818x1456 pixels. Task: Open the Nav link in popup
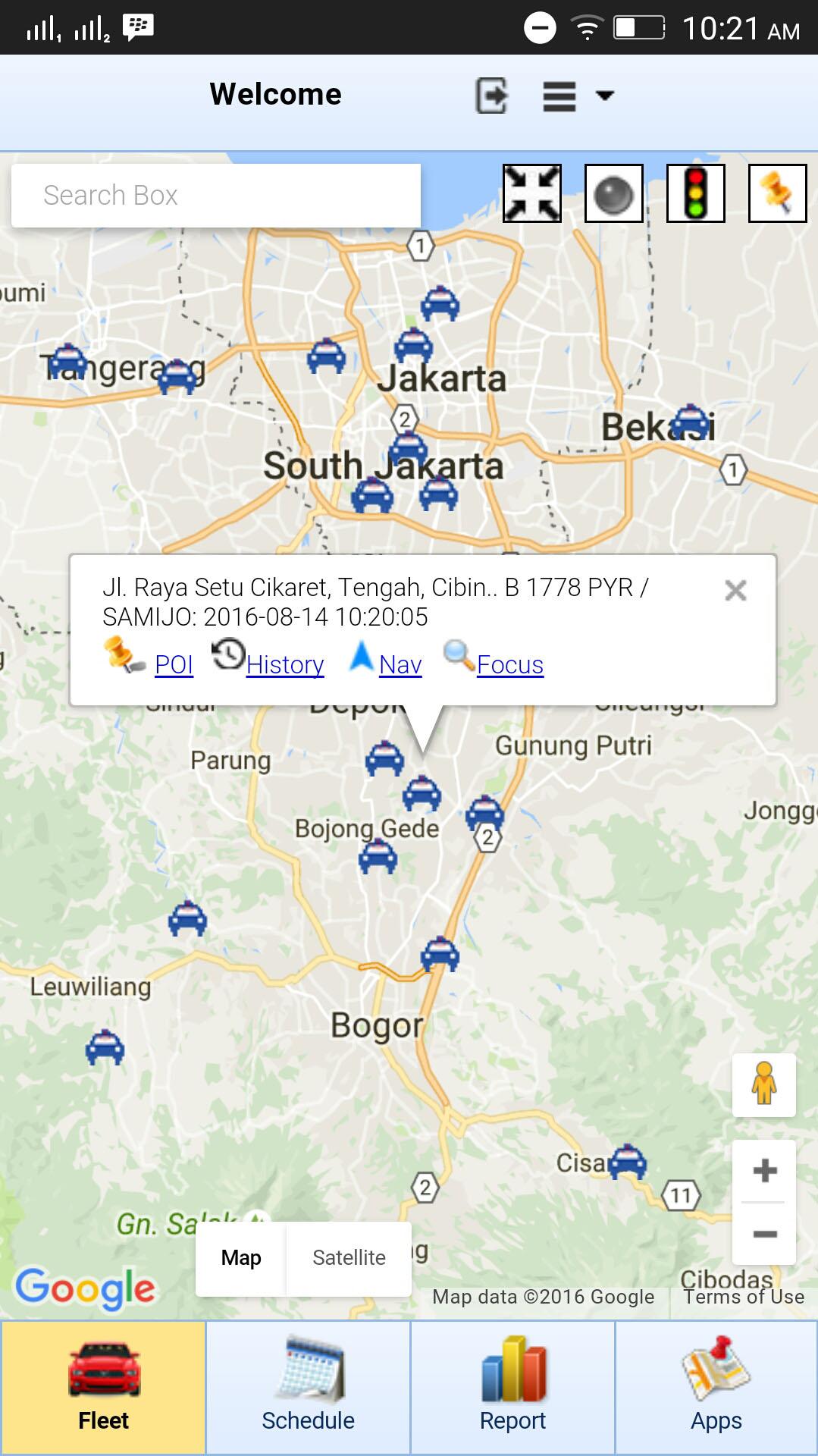click(400, 664)
